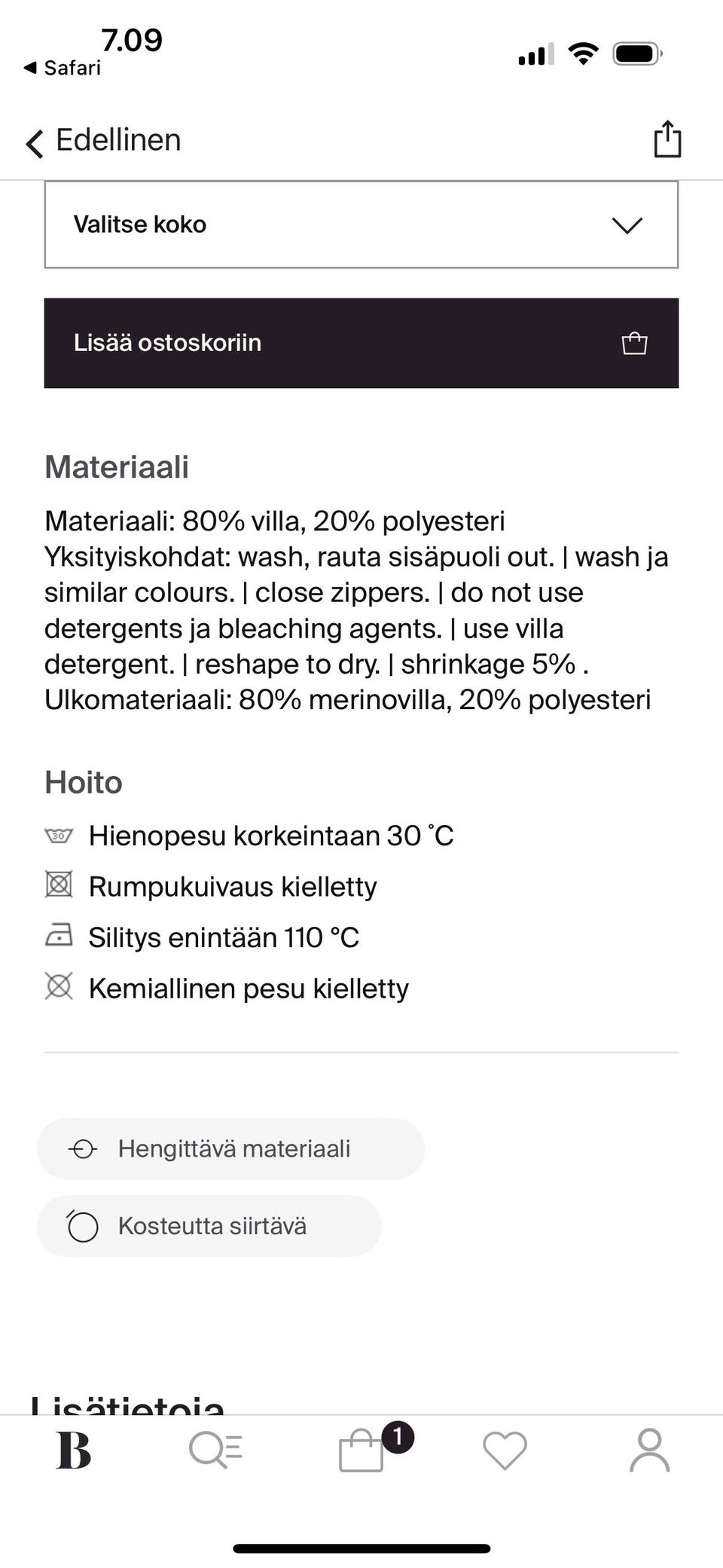Tap the breathable material icon in Hengittävä materiaali chip
The image size is (723, 1568).
pyautogui.click(x=83, y=1149)
